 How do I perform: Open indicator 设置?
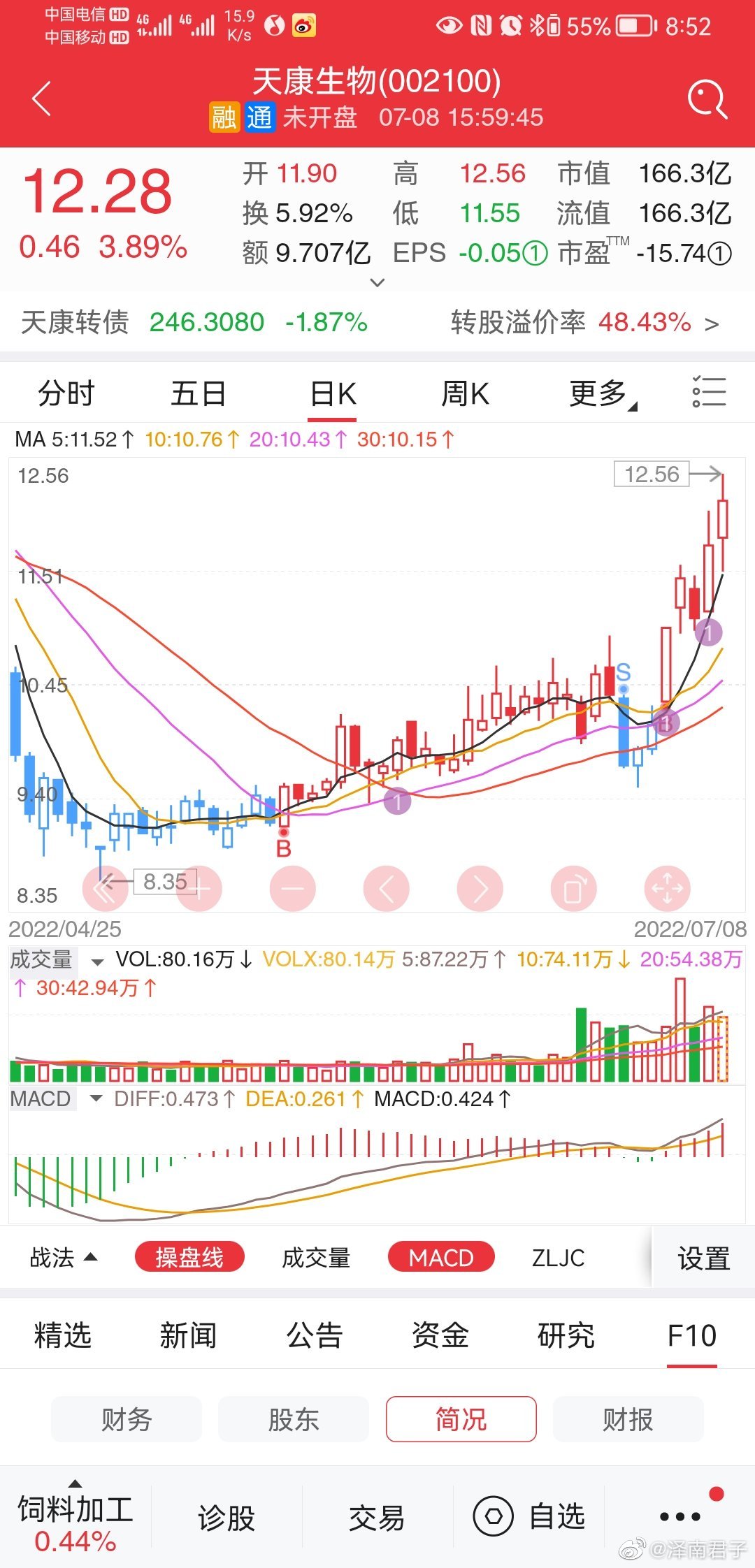point(703,1258)
